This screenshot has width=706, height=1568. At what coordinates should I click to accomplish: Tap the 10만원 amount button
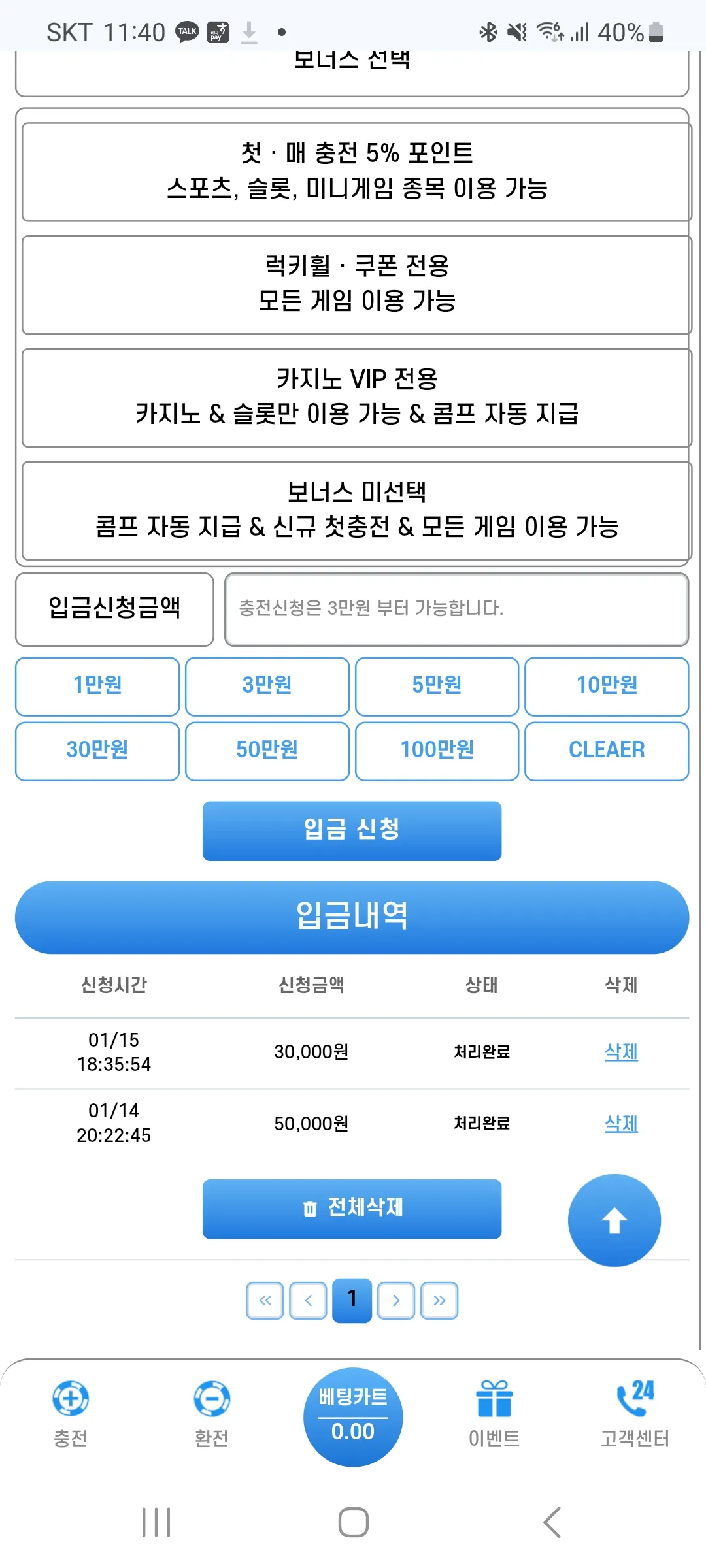click(607, 686)
